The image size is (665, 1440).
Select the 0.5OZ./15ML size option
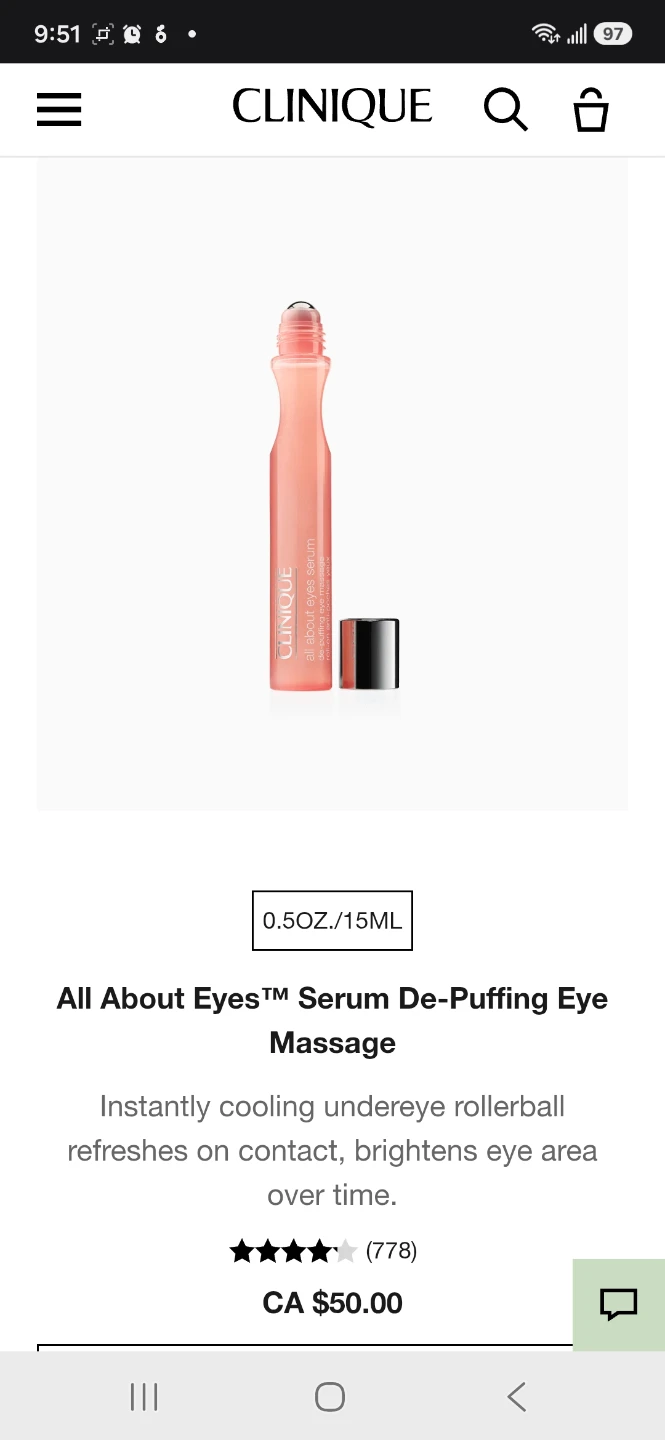click(x=332, y=920)
